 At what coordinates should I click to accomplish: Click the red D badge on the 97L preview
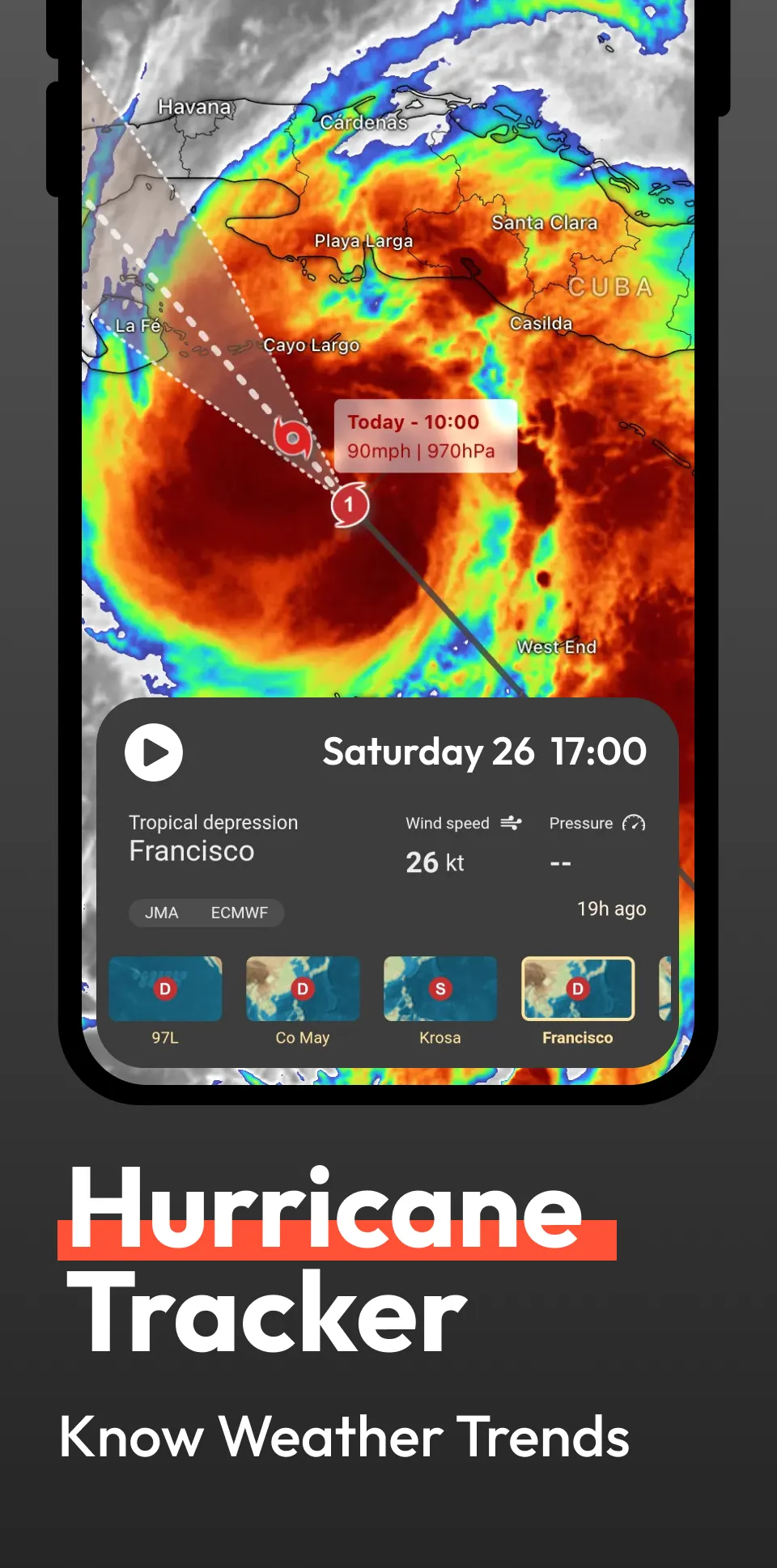(x=165, y=988)
